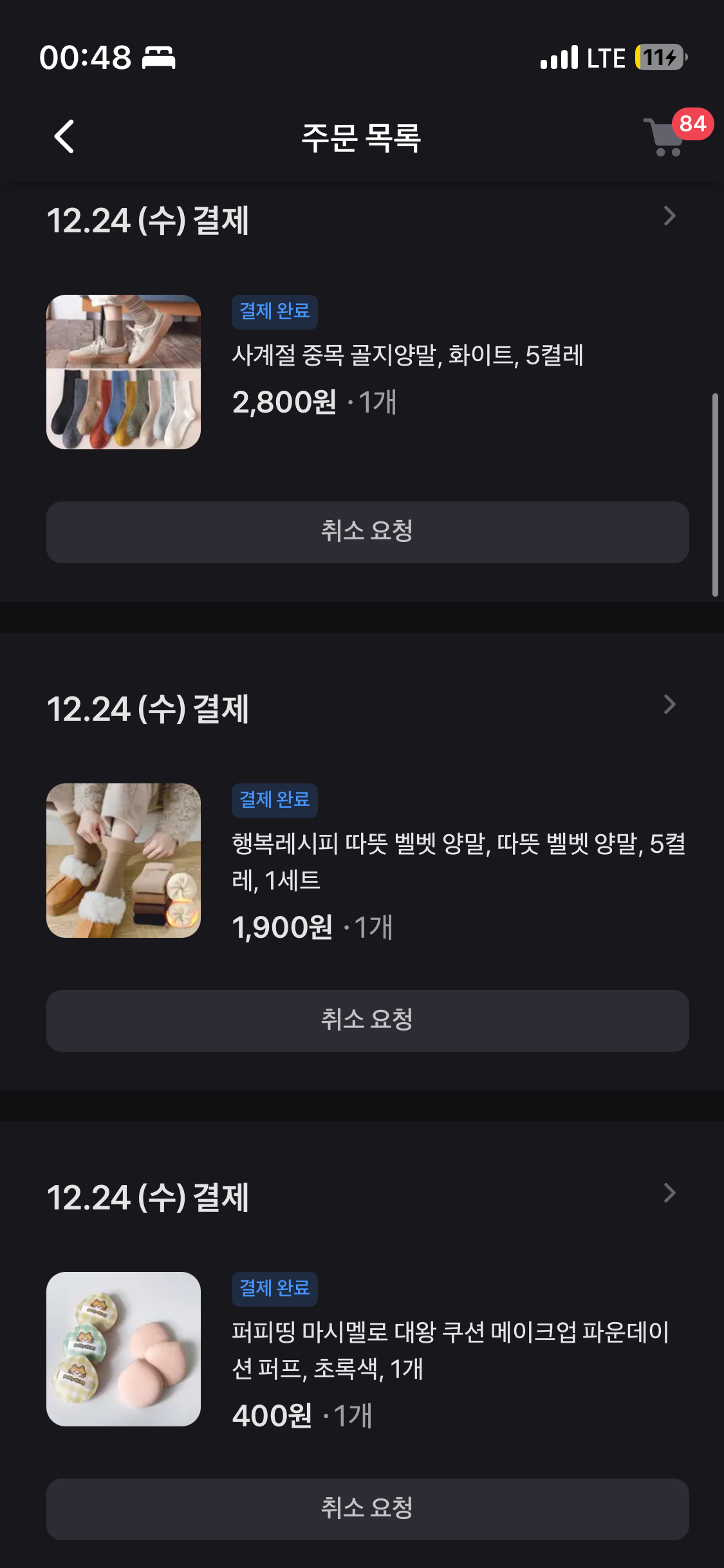The height and width of the screenshot is (1568, 724).
Task: Request cancellation for 사계절 중목 골지양말 order
Action: 367,532
